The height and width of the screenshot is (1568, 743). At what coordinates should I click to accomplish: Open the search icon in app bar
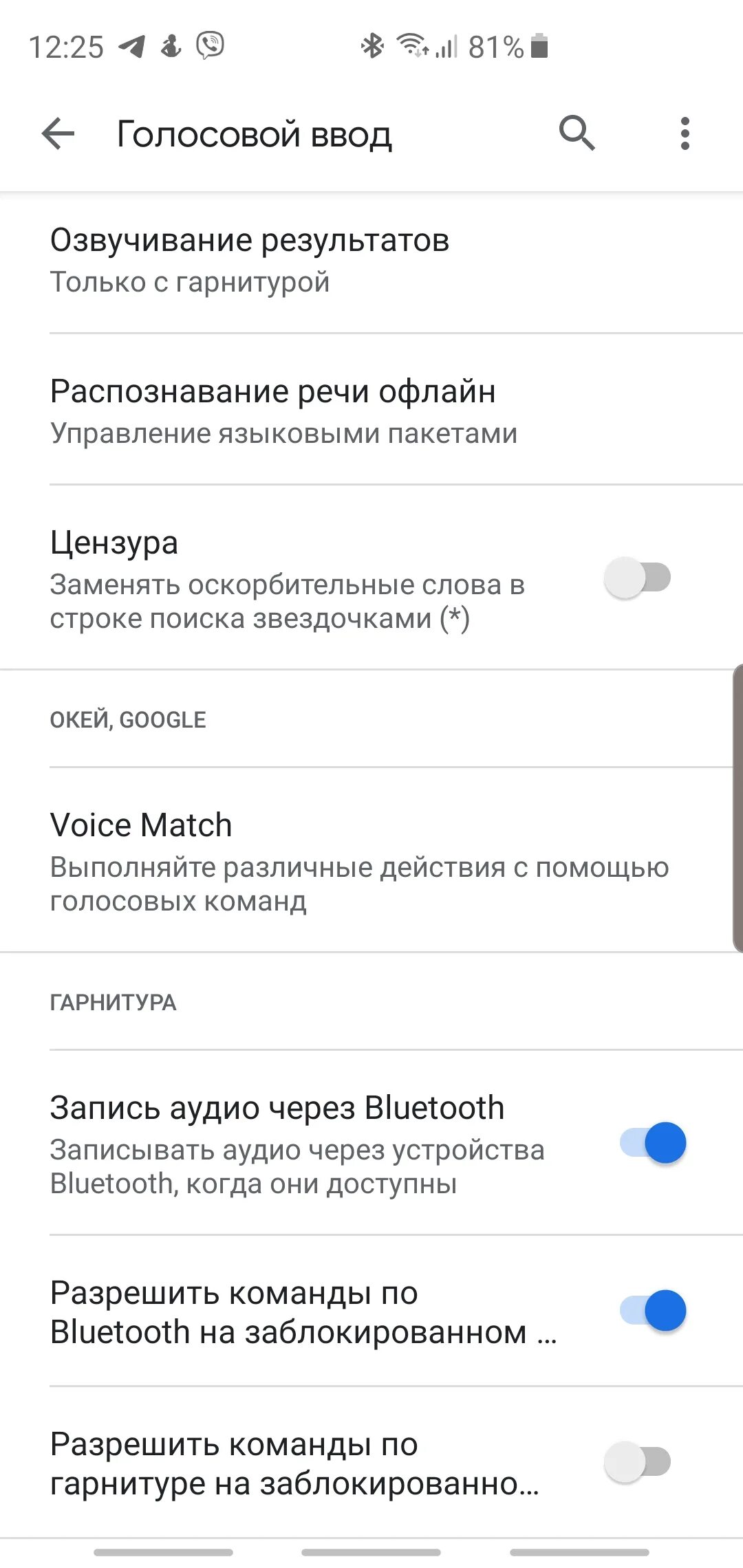tap(577, 133)
